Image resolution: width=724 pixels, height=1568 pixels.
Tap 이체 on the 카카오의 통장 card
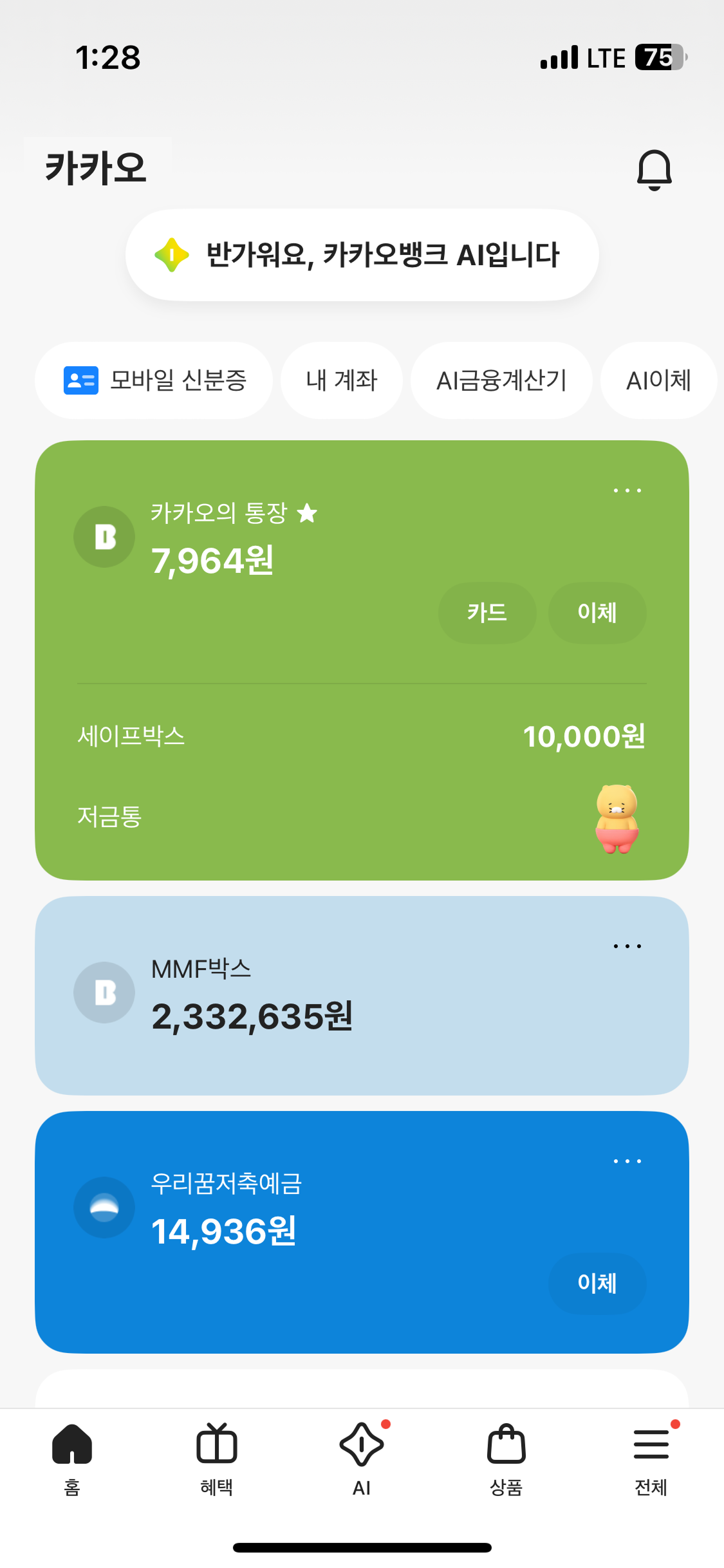[x=597, y=613]
